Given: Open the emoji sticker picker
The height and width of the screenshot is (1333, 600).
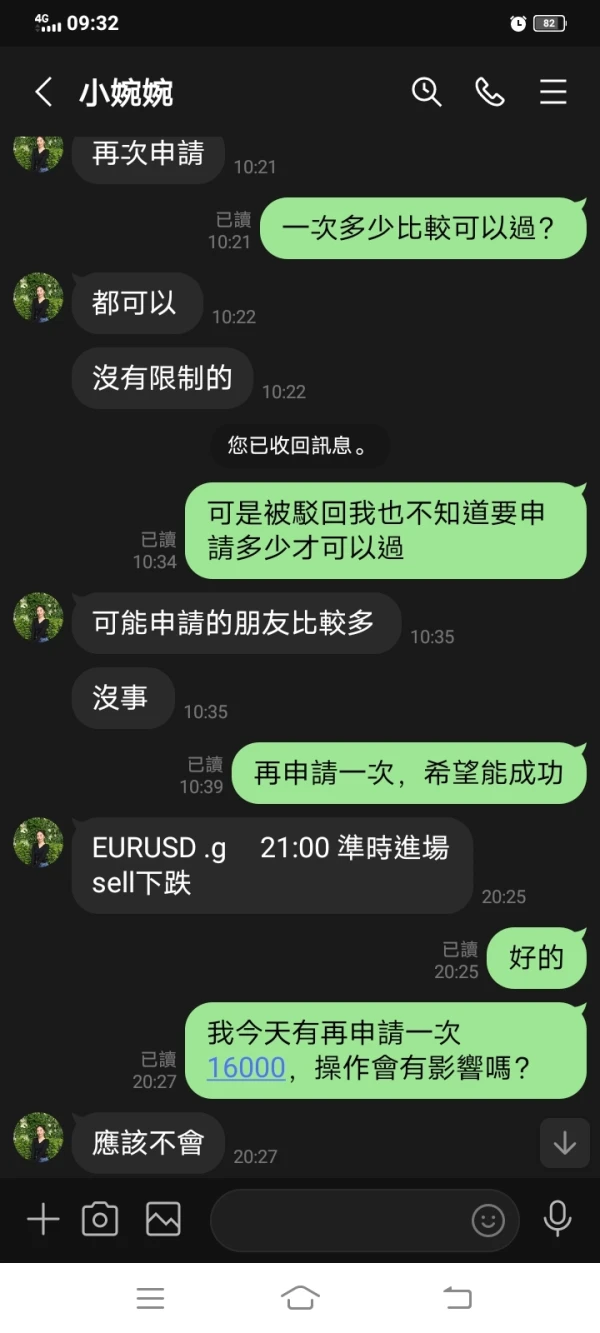Looking at the screenshot, I should tap(488, 1220).
